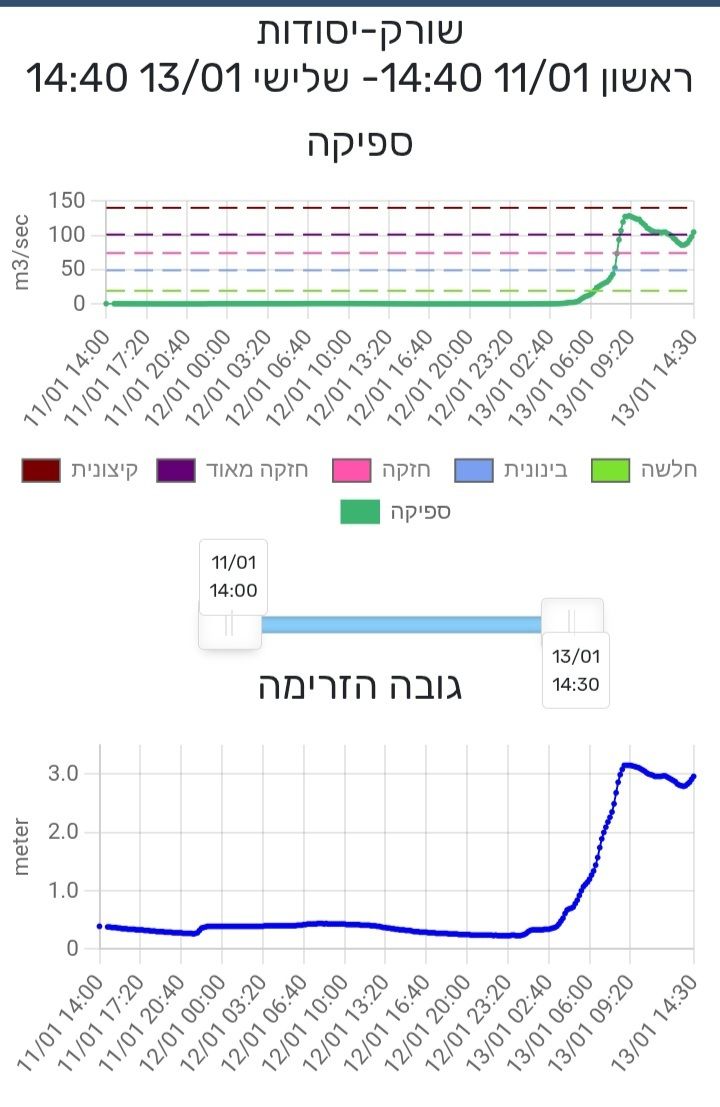Viewport: 720px width, 1107px height.
Task: Select the range slider's 13/01 14:30 end handle
Action: point(572,624)
